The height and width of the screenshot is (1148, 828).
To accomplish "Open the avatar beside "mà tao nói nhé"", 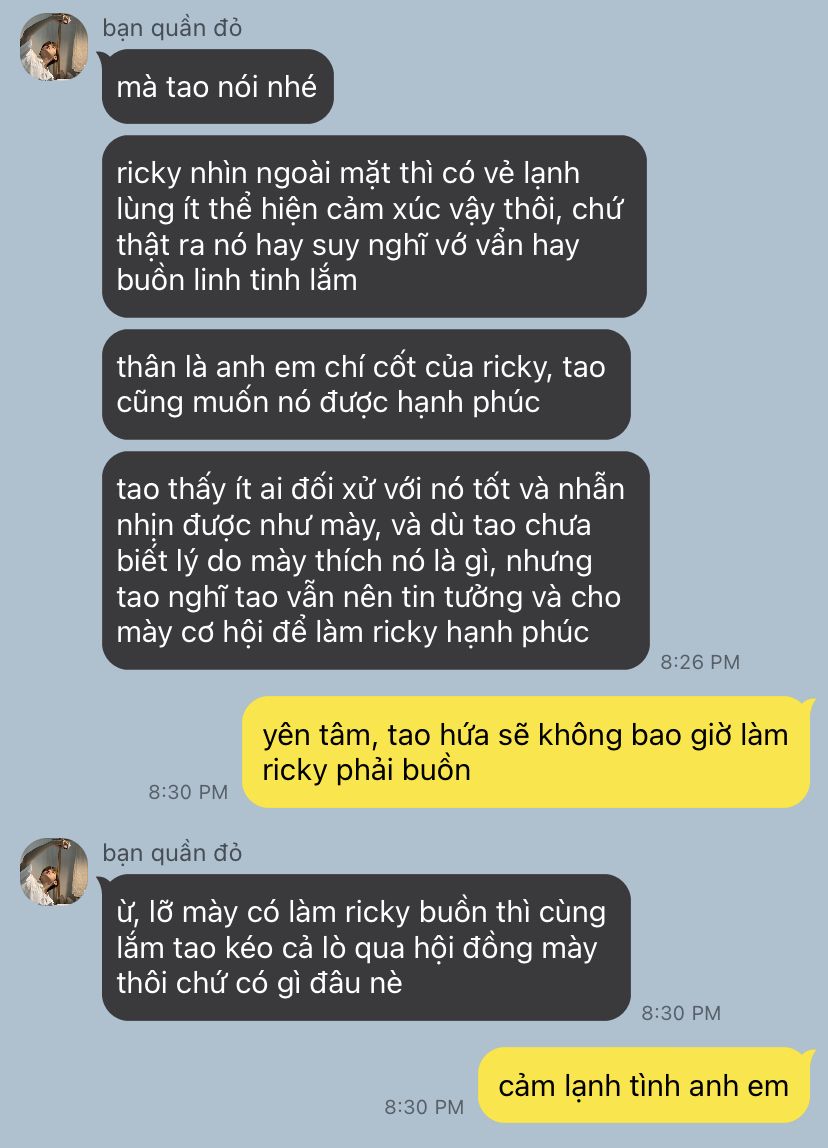I will 54,47.
